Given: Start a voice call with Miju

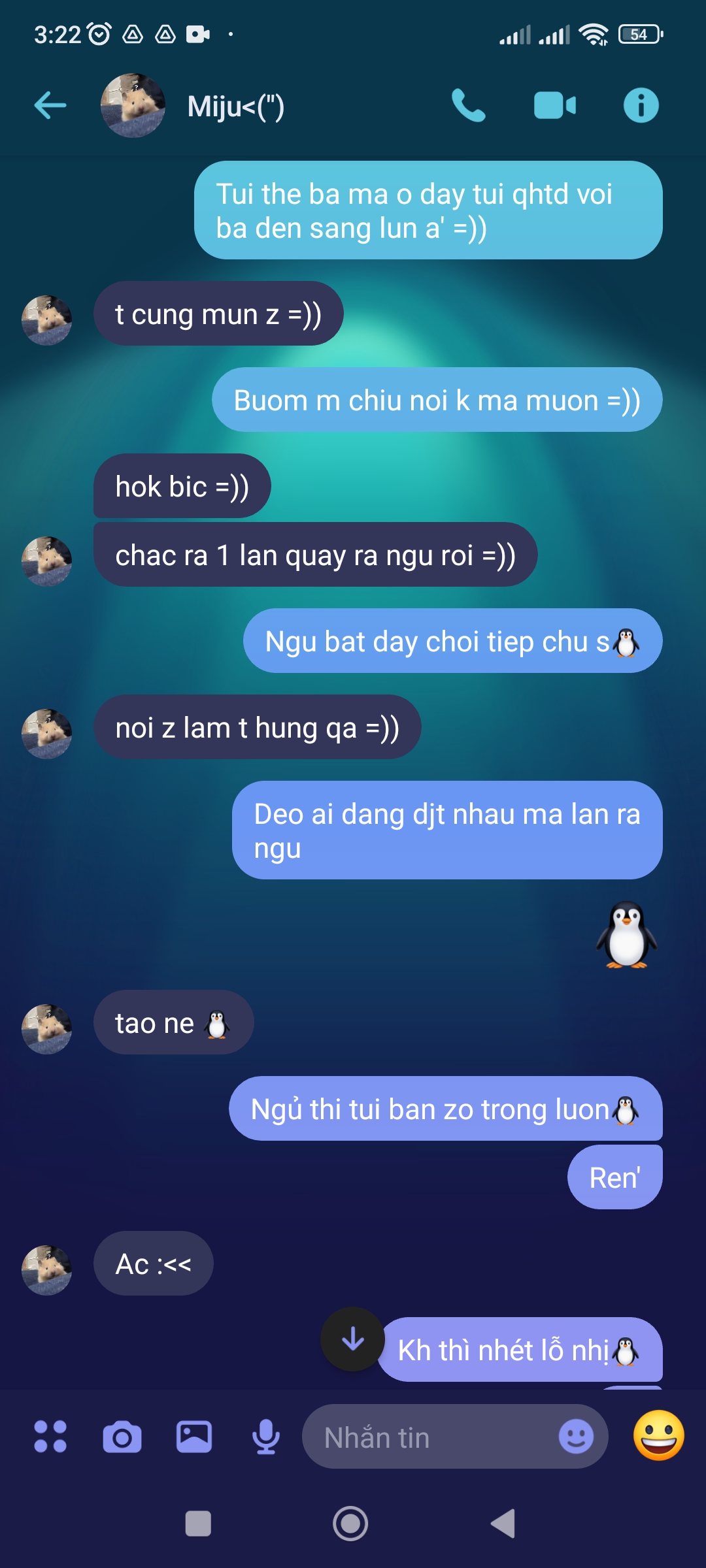Looking at the screenshot, I should (x=468, y=105).
